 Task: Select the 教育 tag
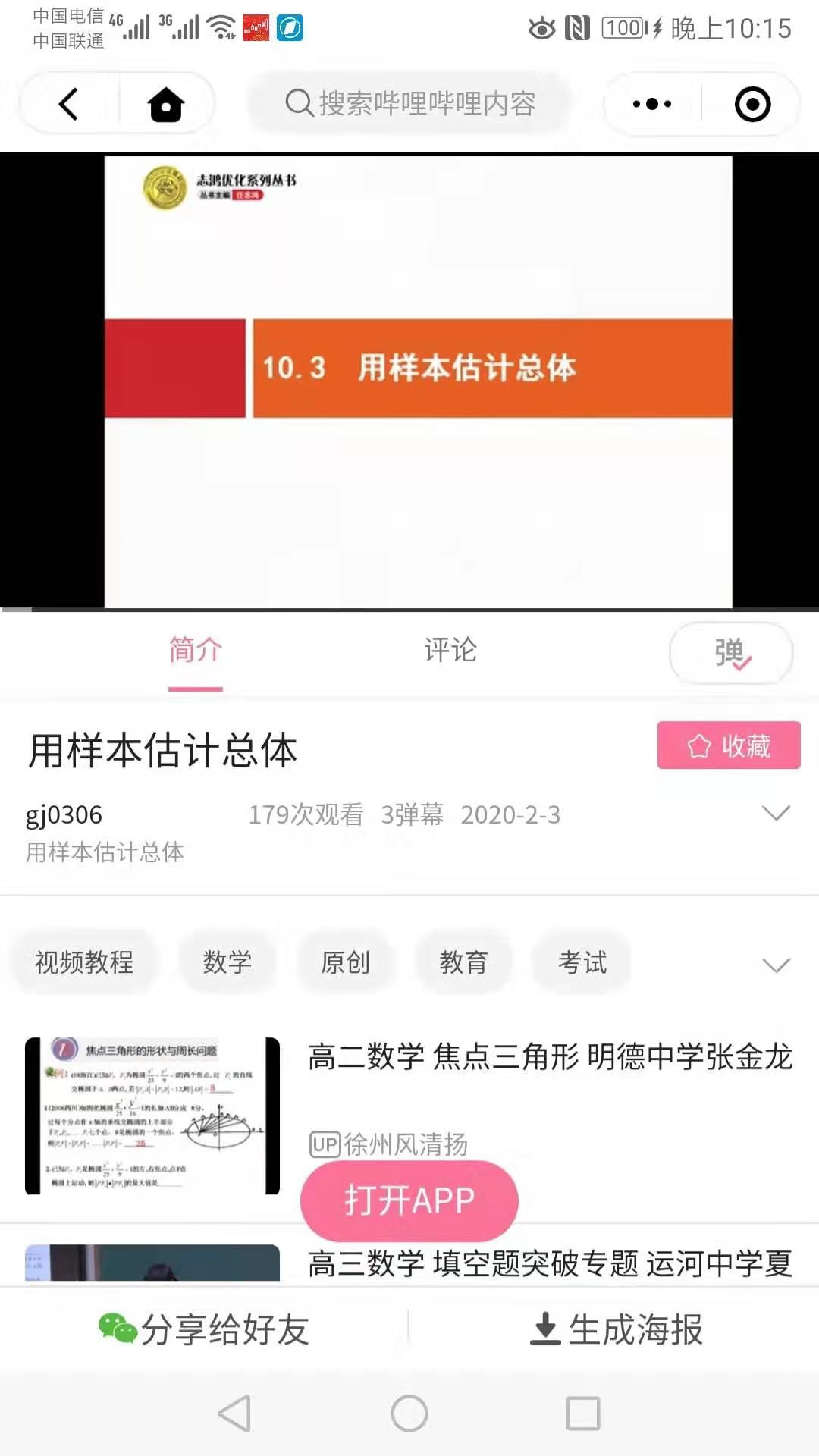pyautogui.click(x=463, y=962)
